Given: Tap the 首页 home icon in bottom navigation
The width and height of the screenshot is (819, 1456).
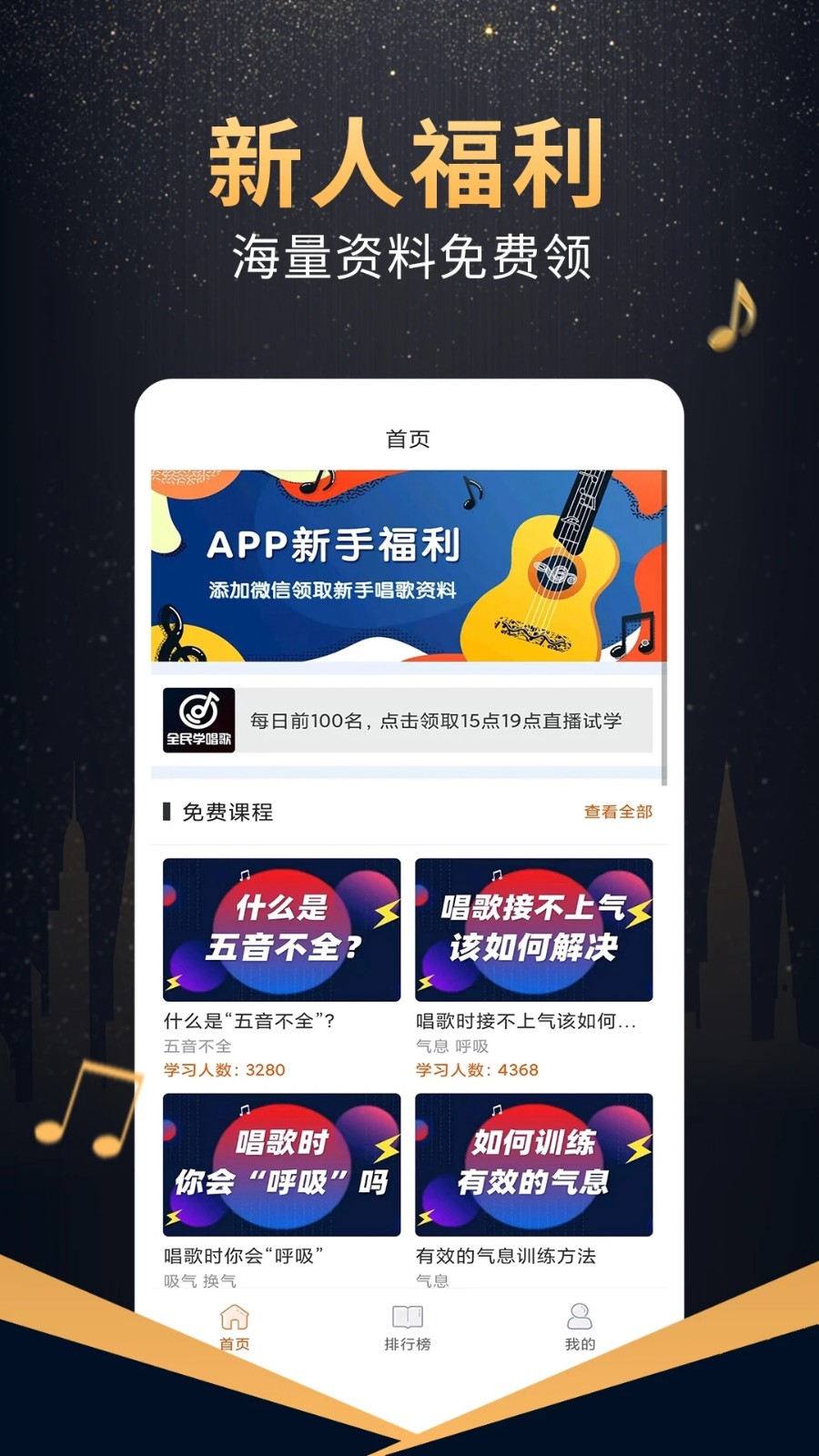Looking at the screenshot, I should pyautogui.click(x=236, y=1317).
